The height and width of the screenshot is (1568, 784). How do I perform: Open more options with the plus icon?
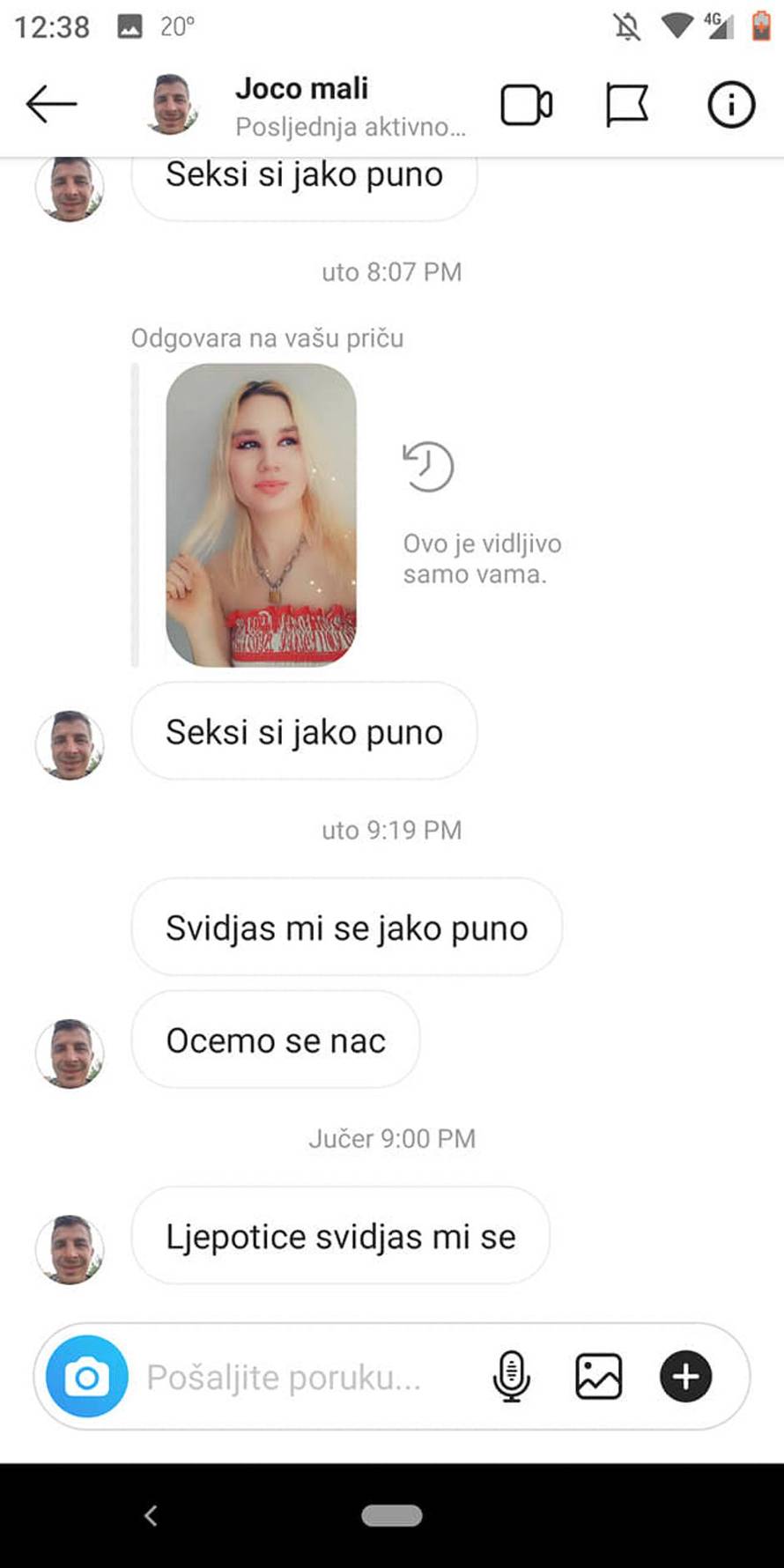(x=684, y=1376)
